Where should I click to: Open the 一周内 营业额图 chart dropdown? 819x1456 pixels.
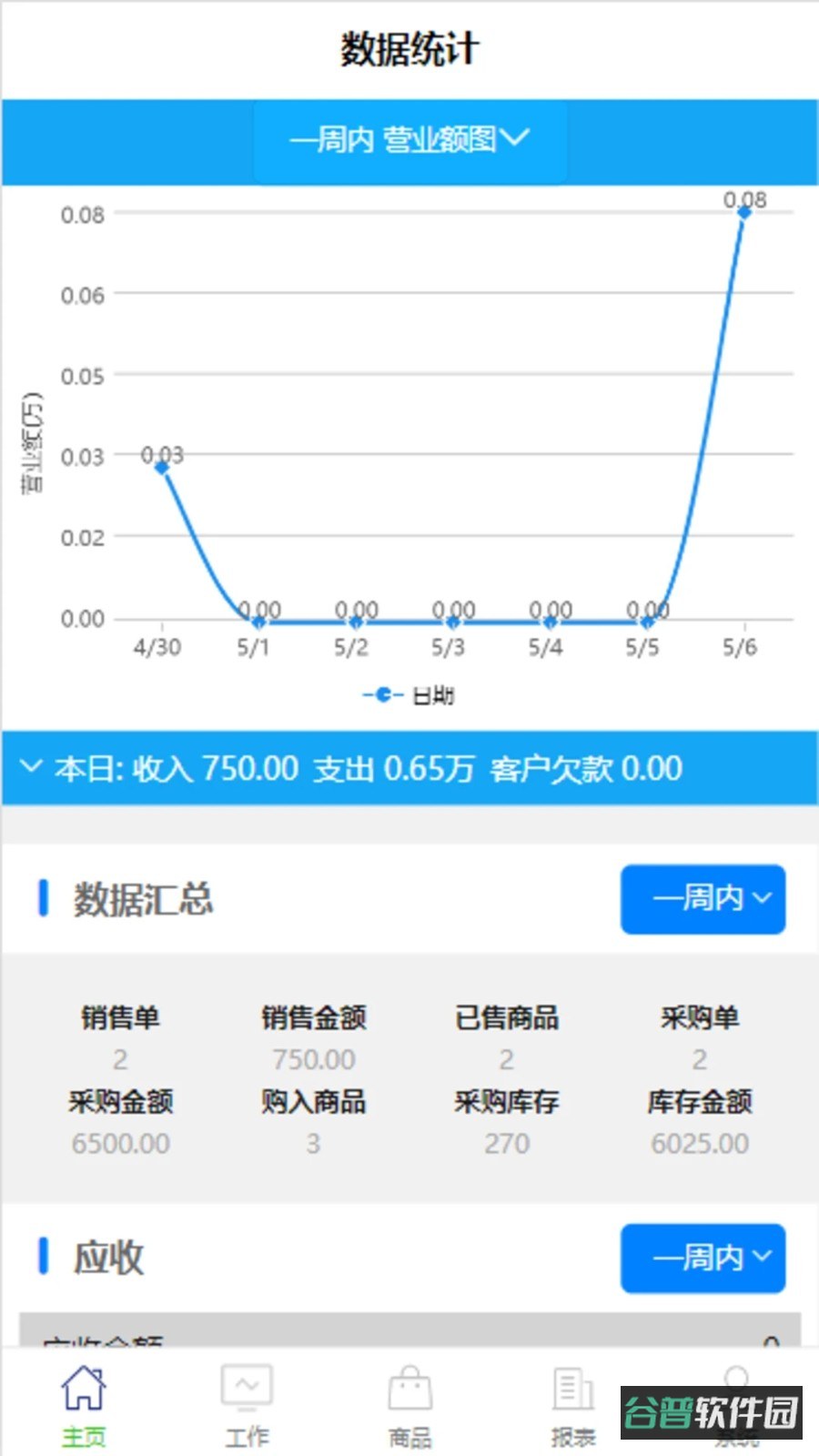[x=409, y=141]
